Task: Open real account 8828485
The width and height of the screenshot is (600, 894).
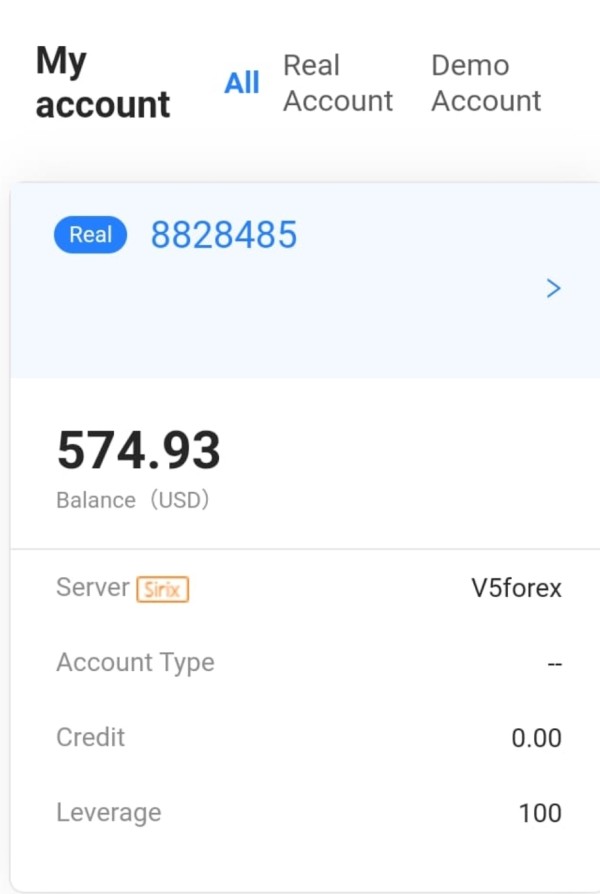Action: 223,236
